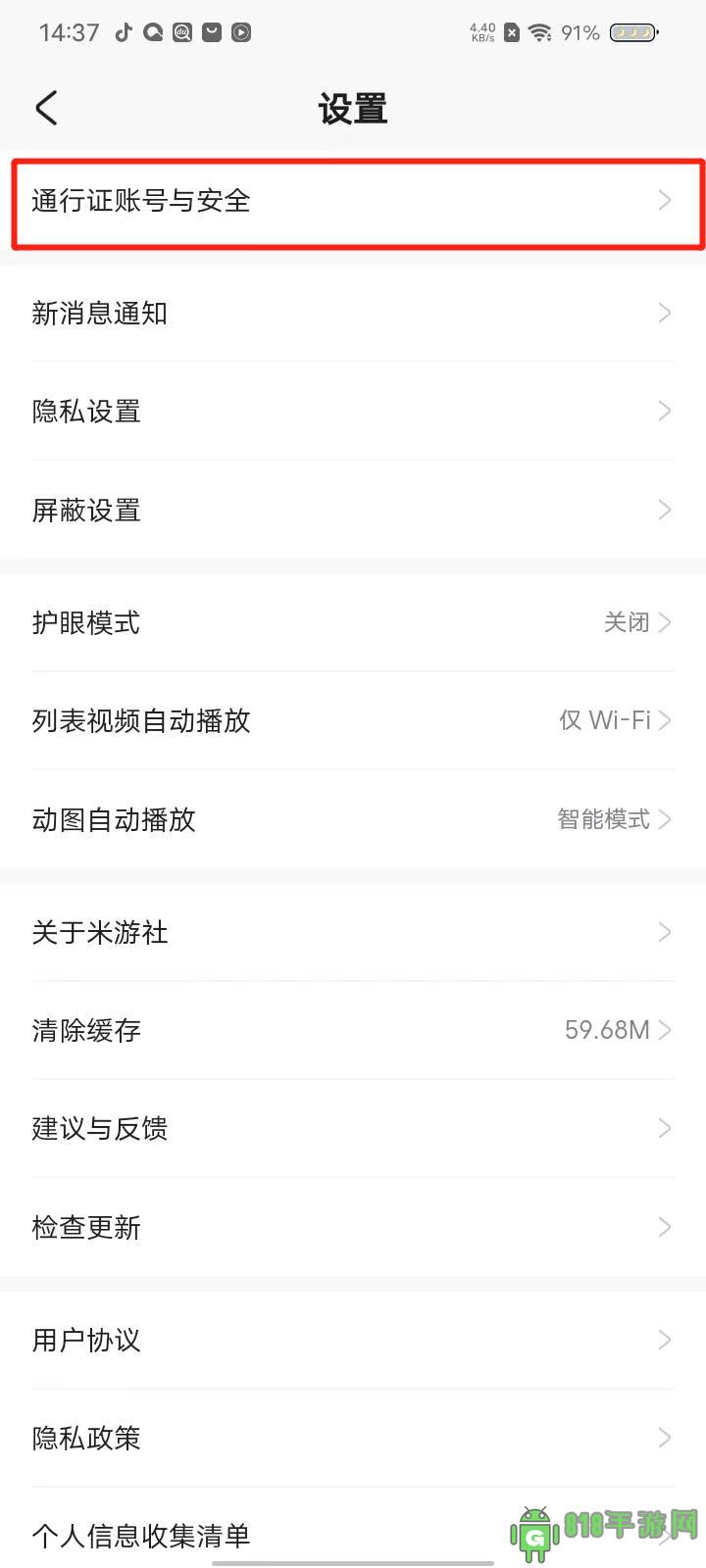
Task: Change 列表视频自动播放 setting
Action: point(353,720)
